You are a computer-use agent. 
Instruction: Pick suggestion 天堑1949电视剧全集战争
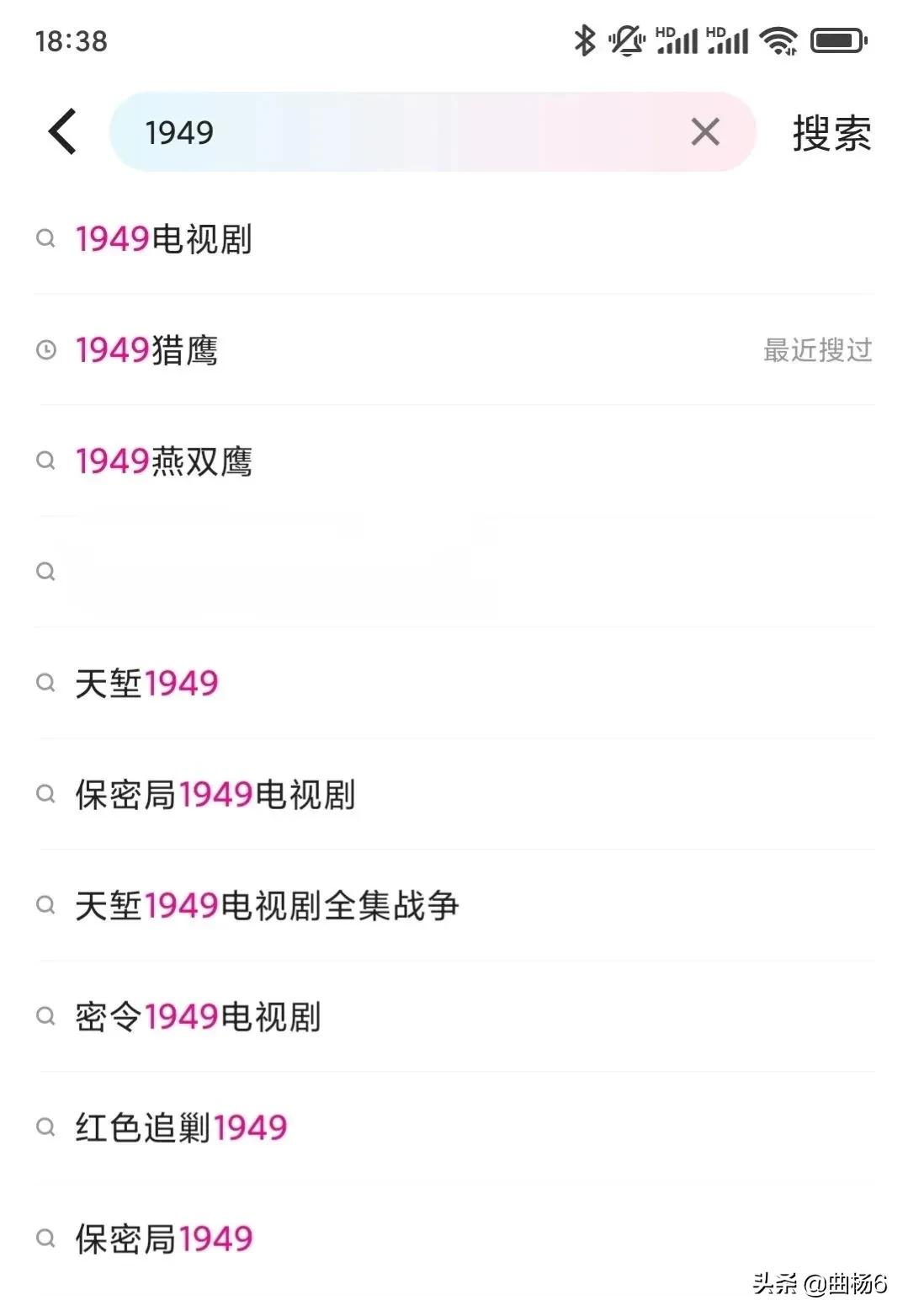pyautogui.click(x=267, y=906)
